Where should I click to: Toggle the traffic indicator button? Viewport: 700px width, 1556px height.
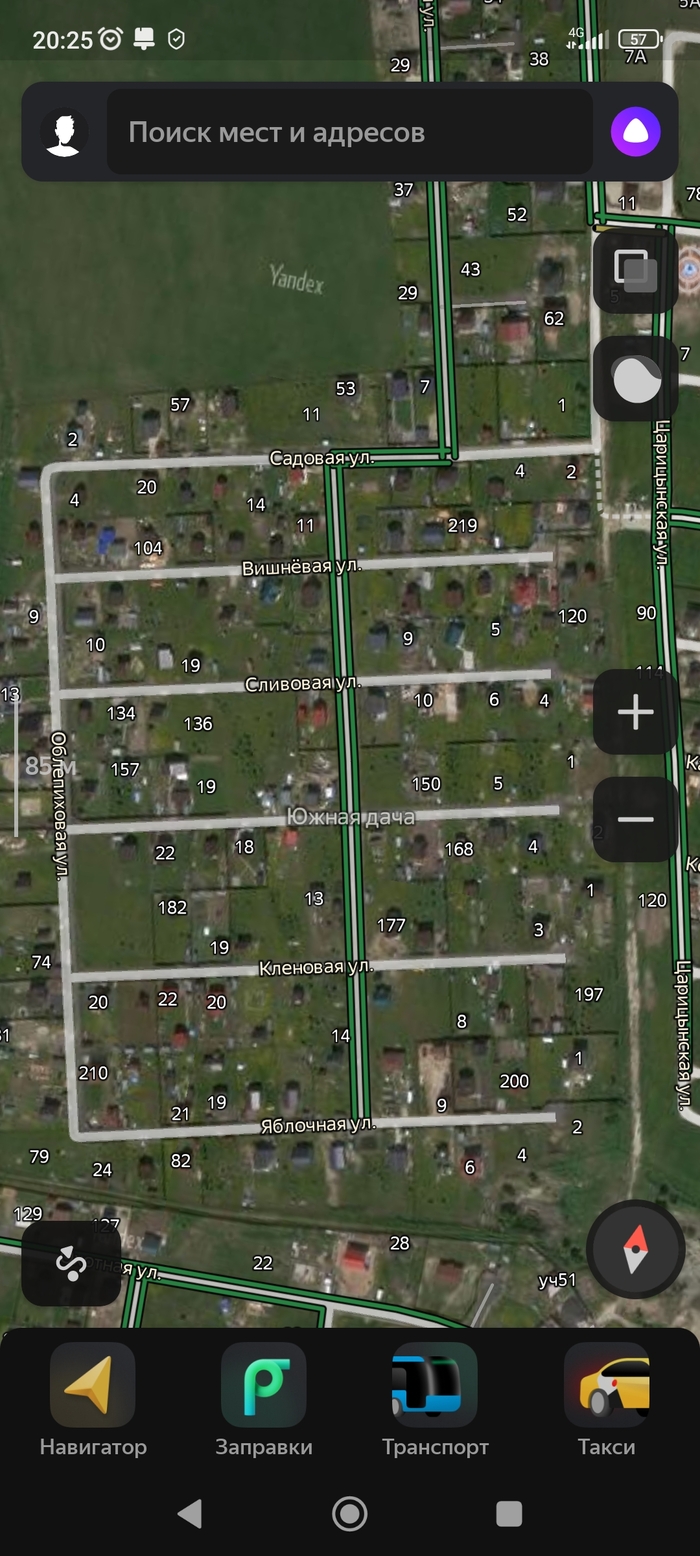635,378
